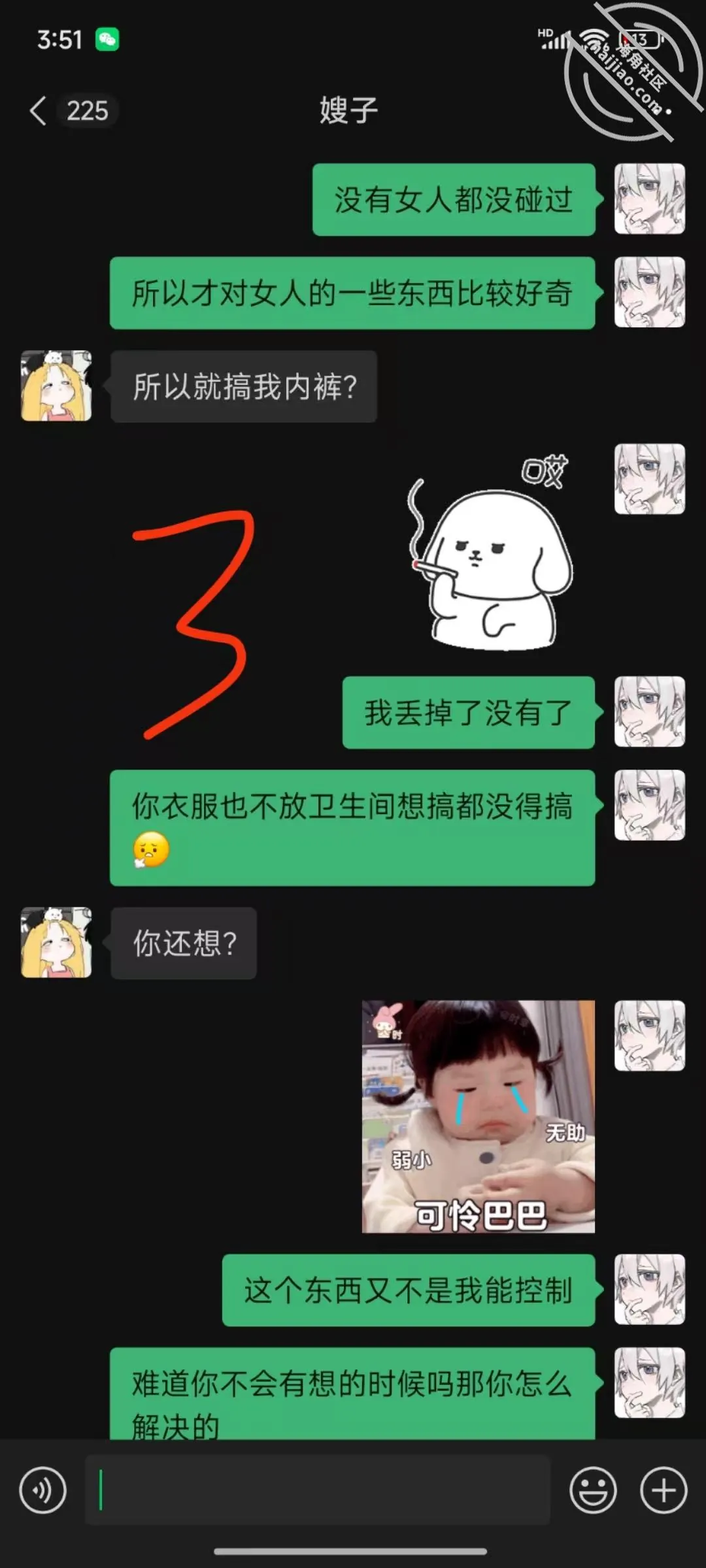Open the plus attachment menu

pos(663,1490)
